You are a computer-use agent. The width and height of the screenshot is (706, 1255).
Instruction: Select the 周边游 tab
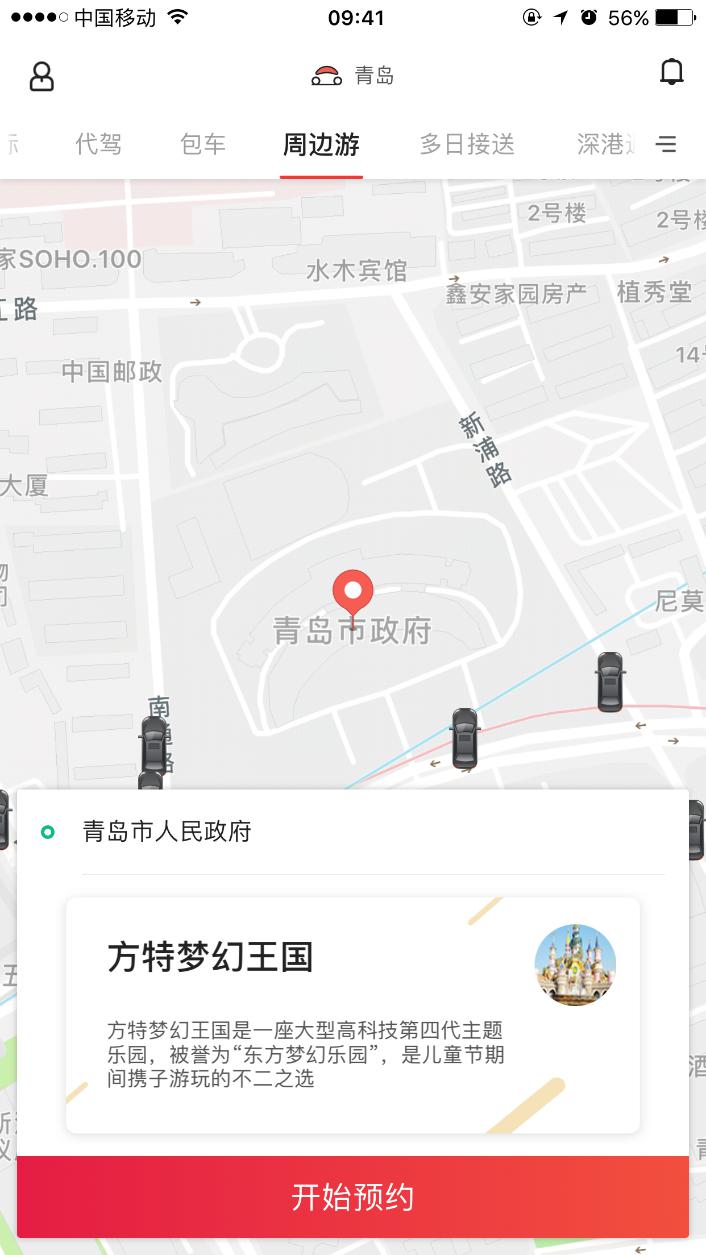(x=321, y=145)
